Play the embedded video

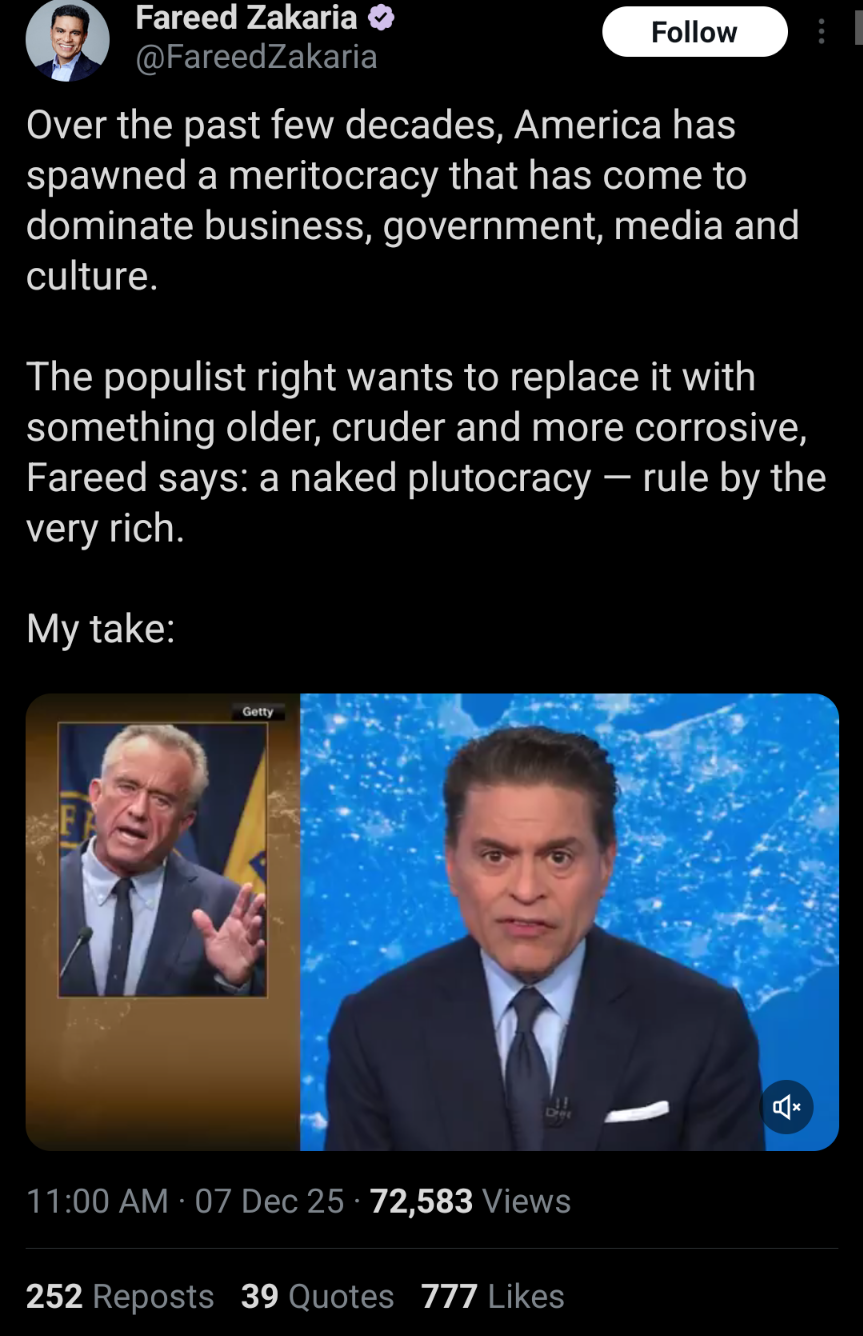(x=432, y=921)
